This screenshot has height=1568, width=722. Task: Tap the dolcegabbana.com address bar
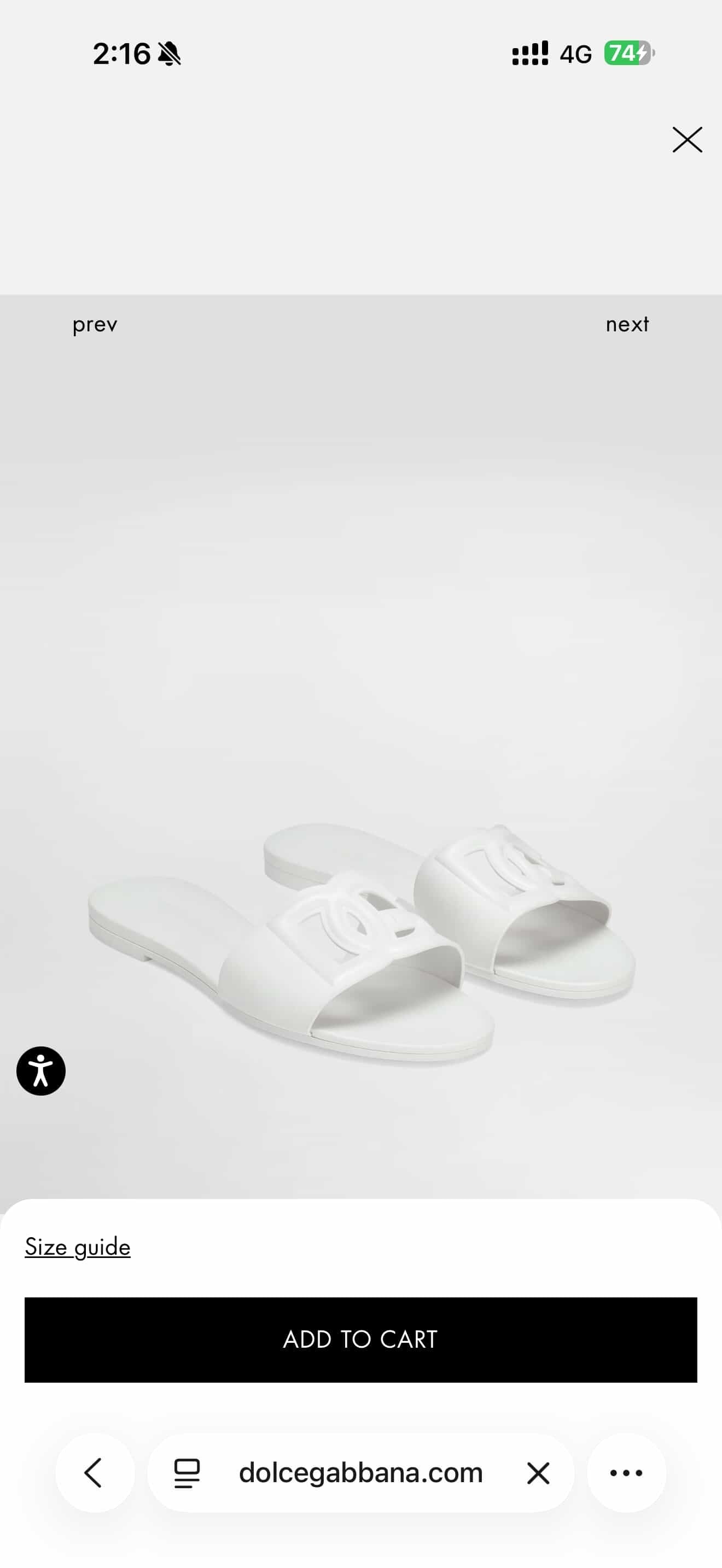coord(360,1473)
